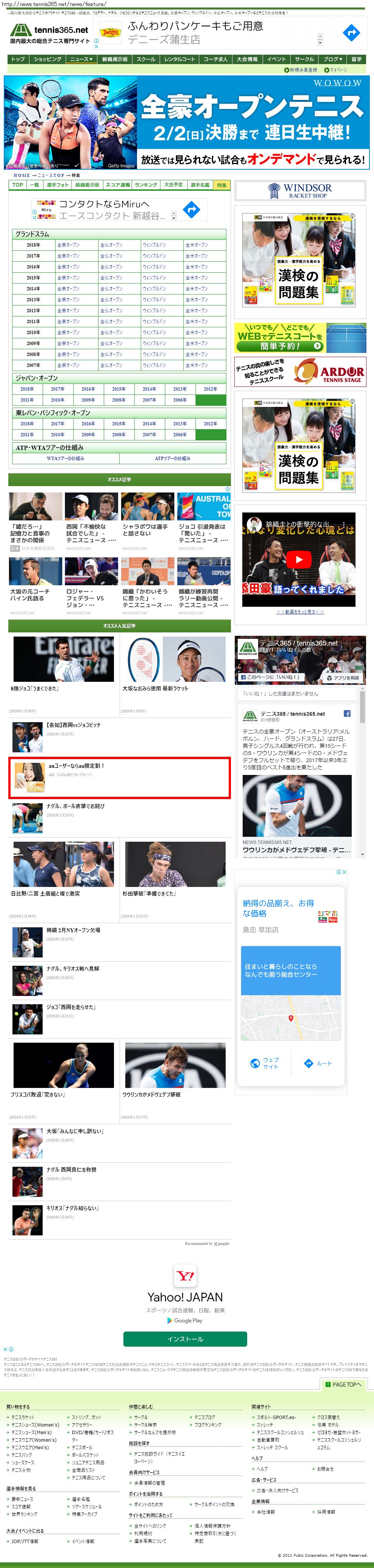Open article ナダル、ボール直撃でお詫び
This screenshot has width=374, height=1568.
click(x=75, y=806)
